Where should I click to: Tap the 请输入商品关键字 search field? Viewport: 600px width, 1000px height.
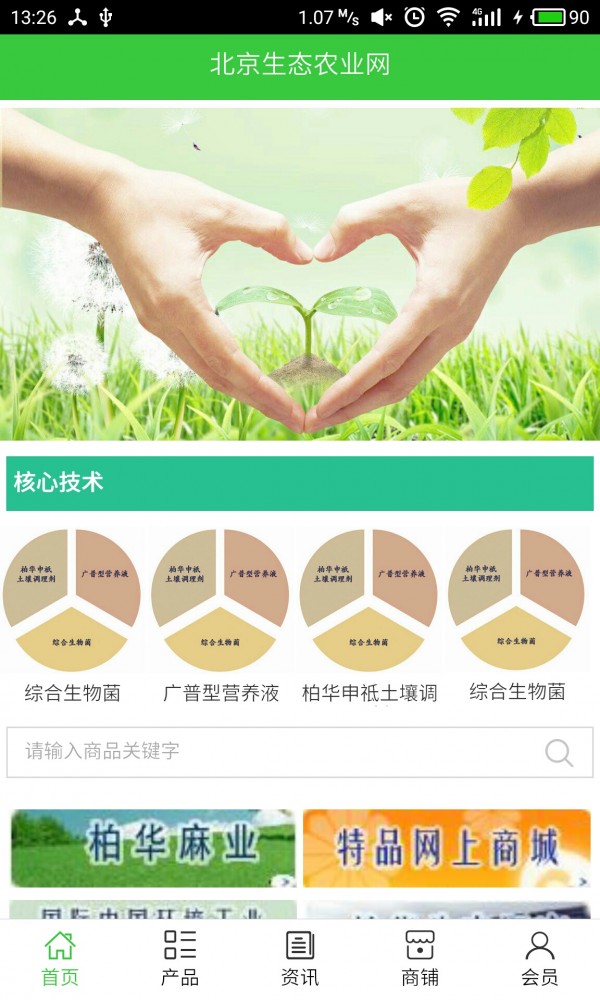pos(270,752)
